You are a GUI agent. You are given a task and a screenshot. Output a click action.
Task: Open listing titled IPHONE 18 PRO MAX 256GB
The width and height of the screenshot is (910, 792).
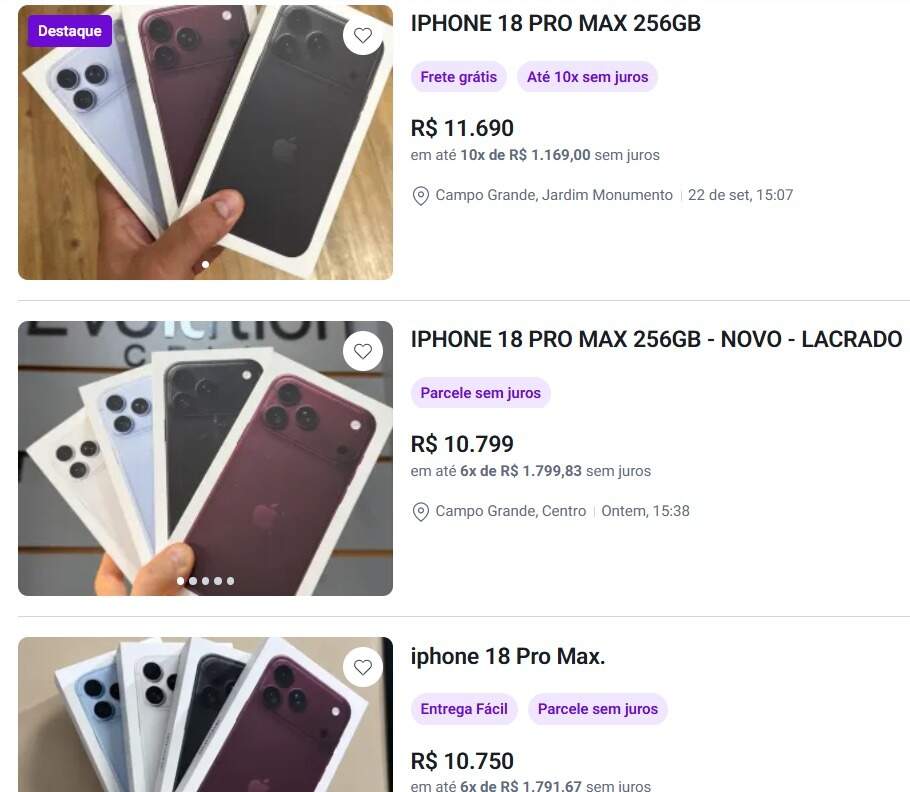point(555,24)
